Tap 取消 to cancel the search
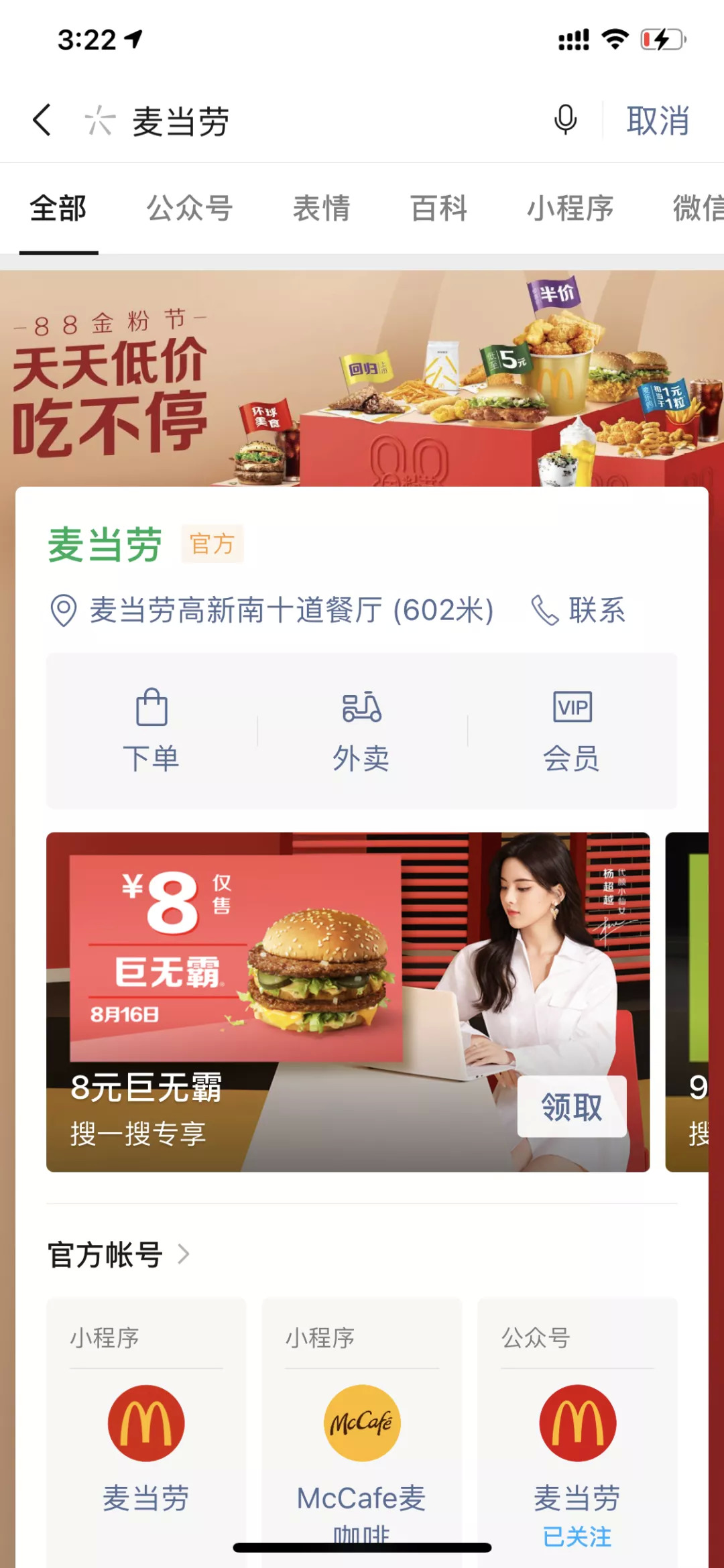Viewport: 724px width, 1568px height. pos(657,121)
